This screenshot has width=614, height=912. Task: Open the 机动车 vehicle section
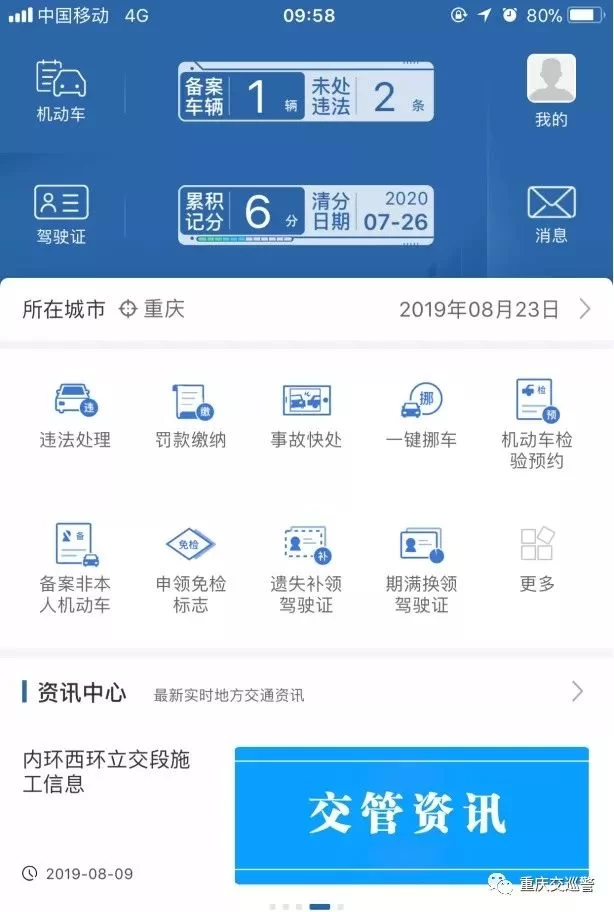coord(61,90)
